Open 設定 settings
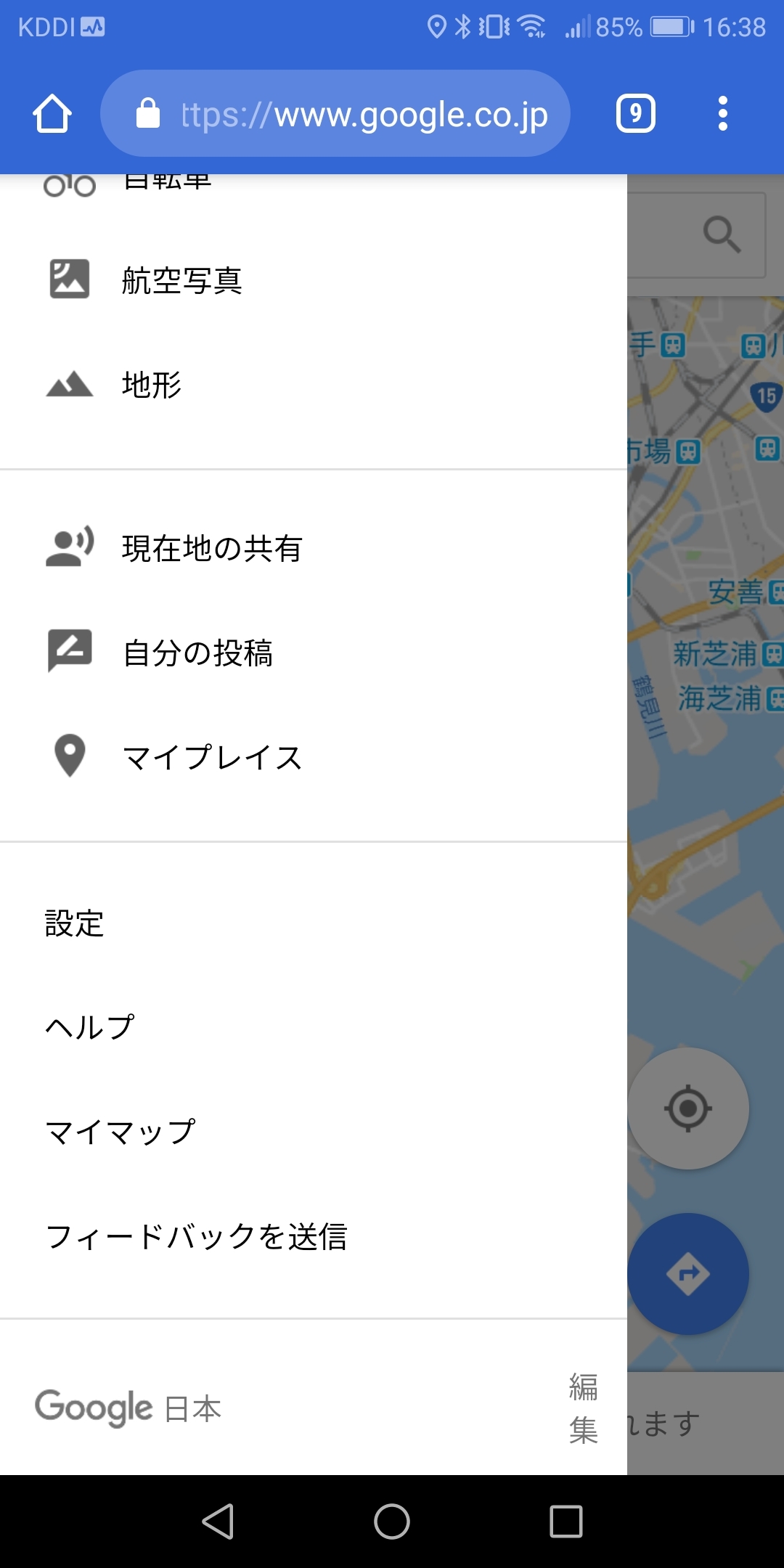Image resolution: width=784 pixels, height=1568 pixels. click(75, 923)
